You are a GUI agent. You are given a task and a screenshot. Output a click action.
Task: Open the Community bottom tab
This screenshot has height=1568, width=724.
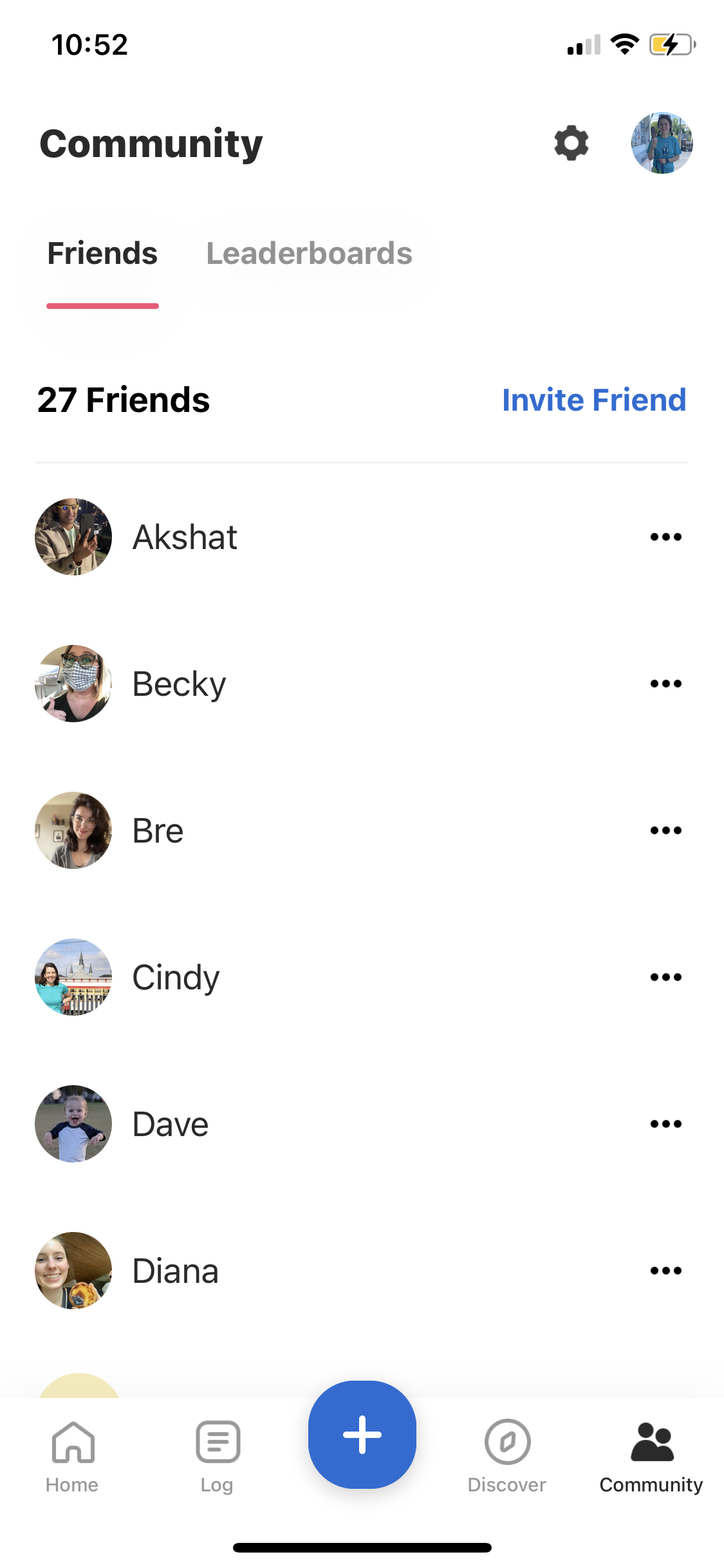(x=651, y=1456)
